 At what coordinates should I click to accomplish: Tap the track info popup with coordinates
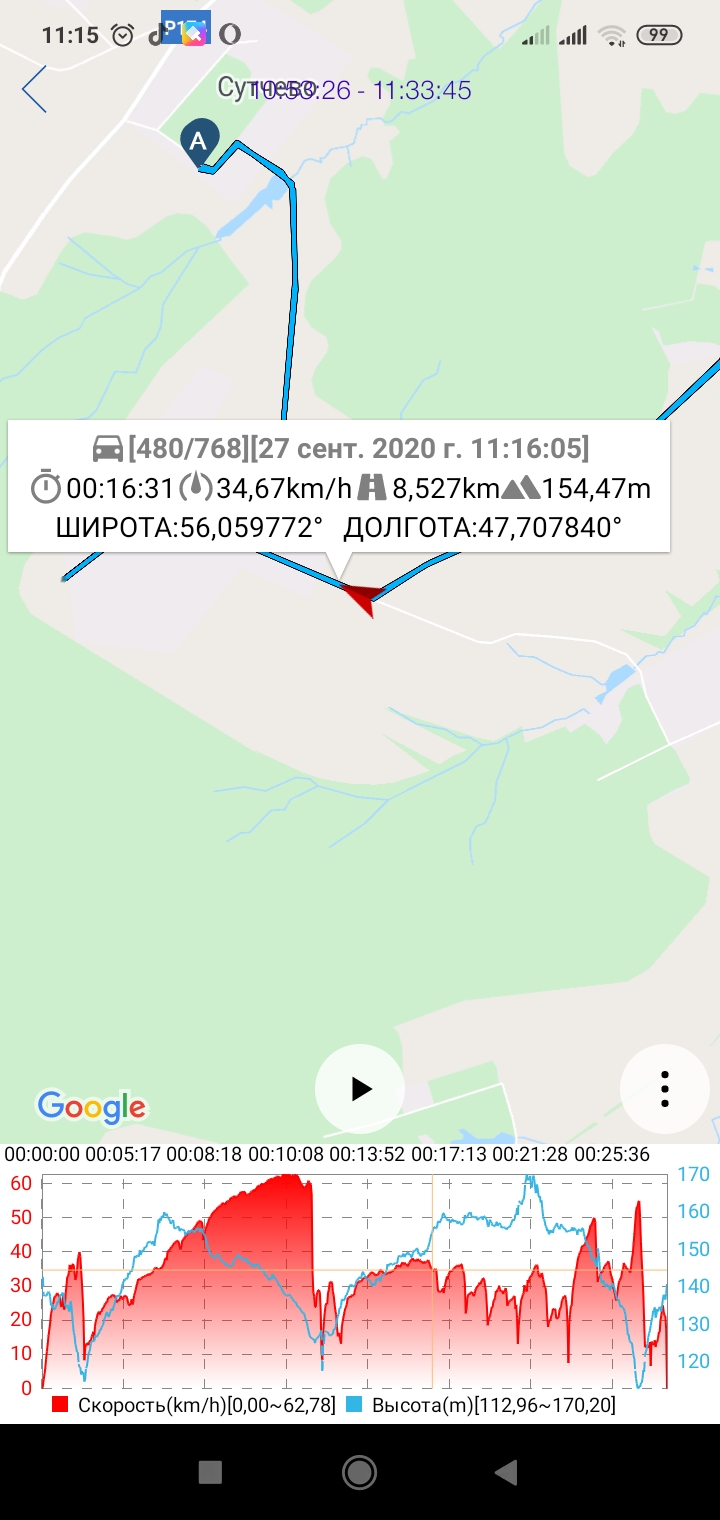[339, 486]
